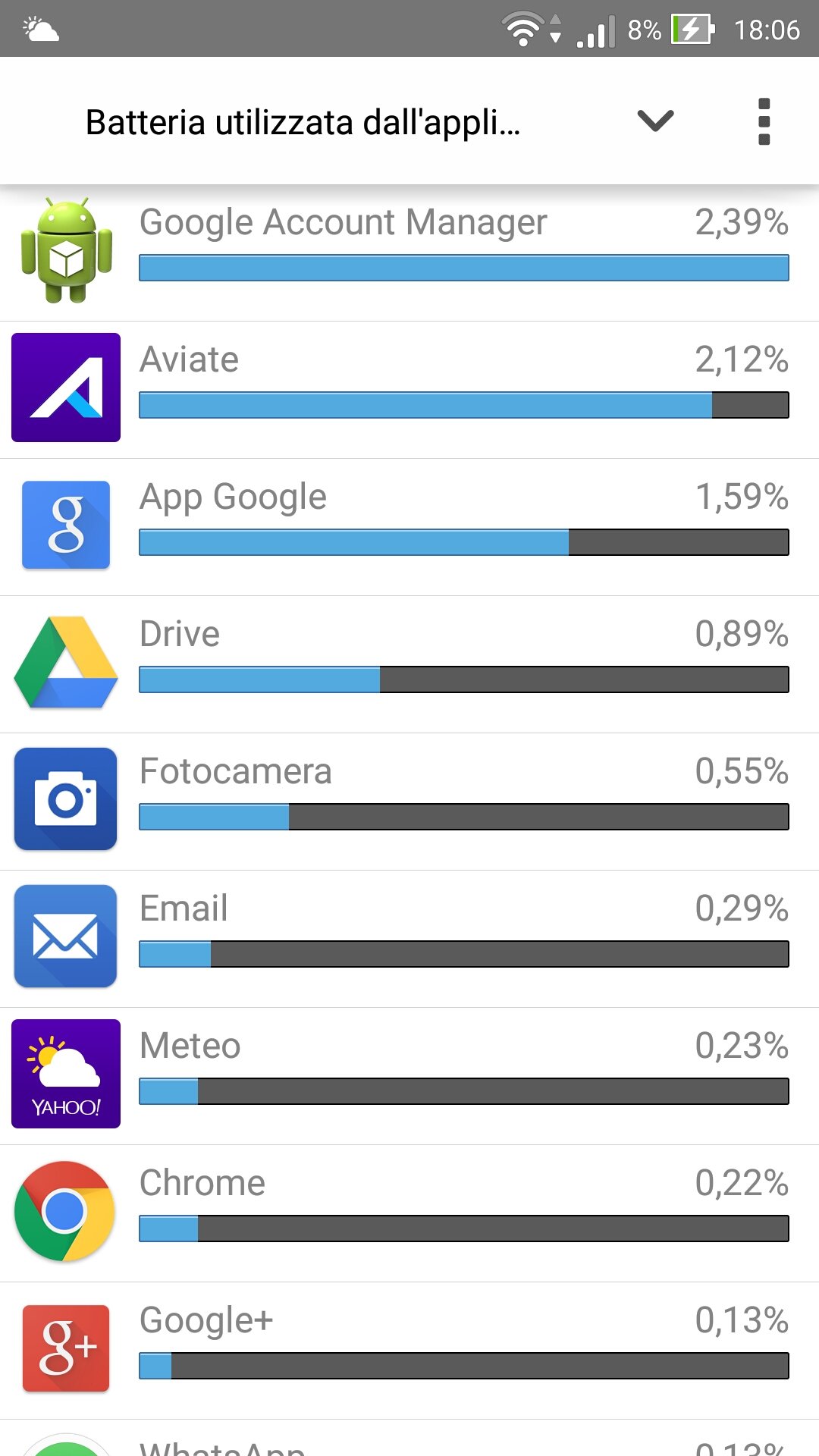Expand the battery usage title dropdown
The height and width of the screenshot is (1456, 819).
pyautogui.click(x=655, y=121)
